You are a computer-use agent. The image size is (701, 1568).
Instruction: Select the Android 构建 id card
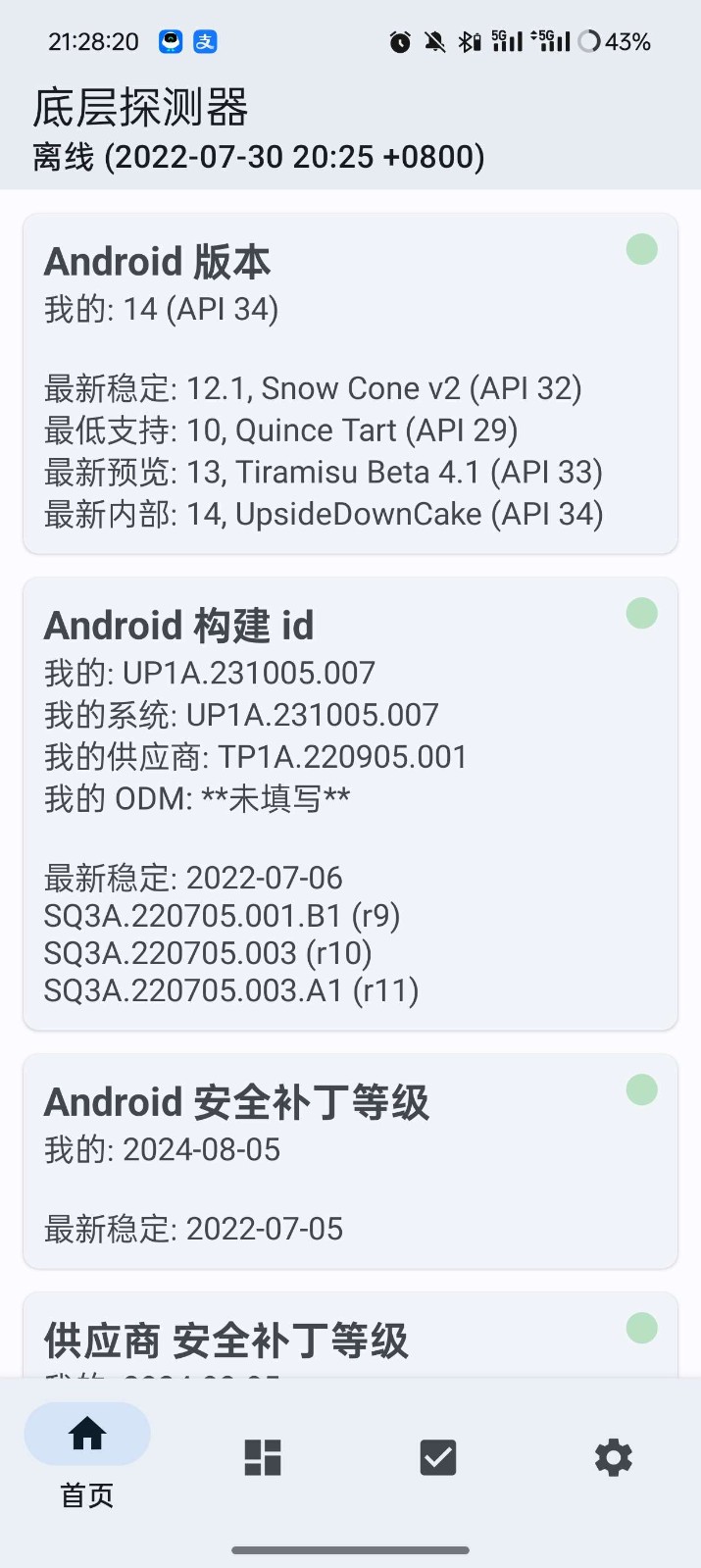pos(350,803)
